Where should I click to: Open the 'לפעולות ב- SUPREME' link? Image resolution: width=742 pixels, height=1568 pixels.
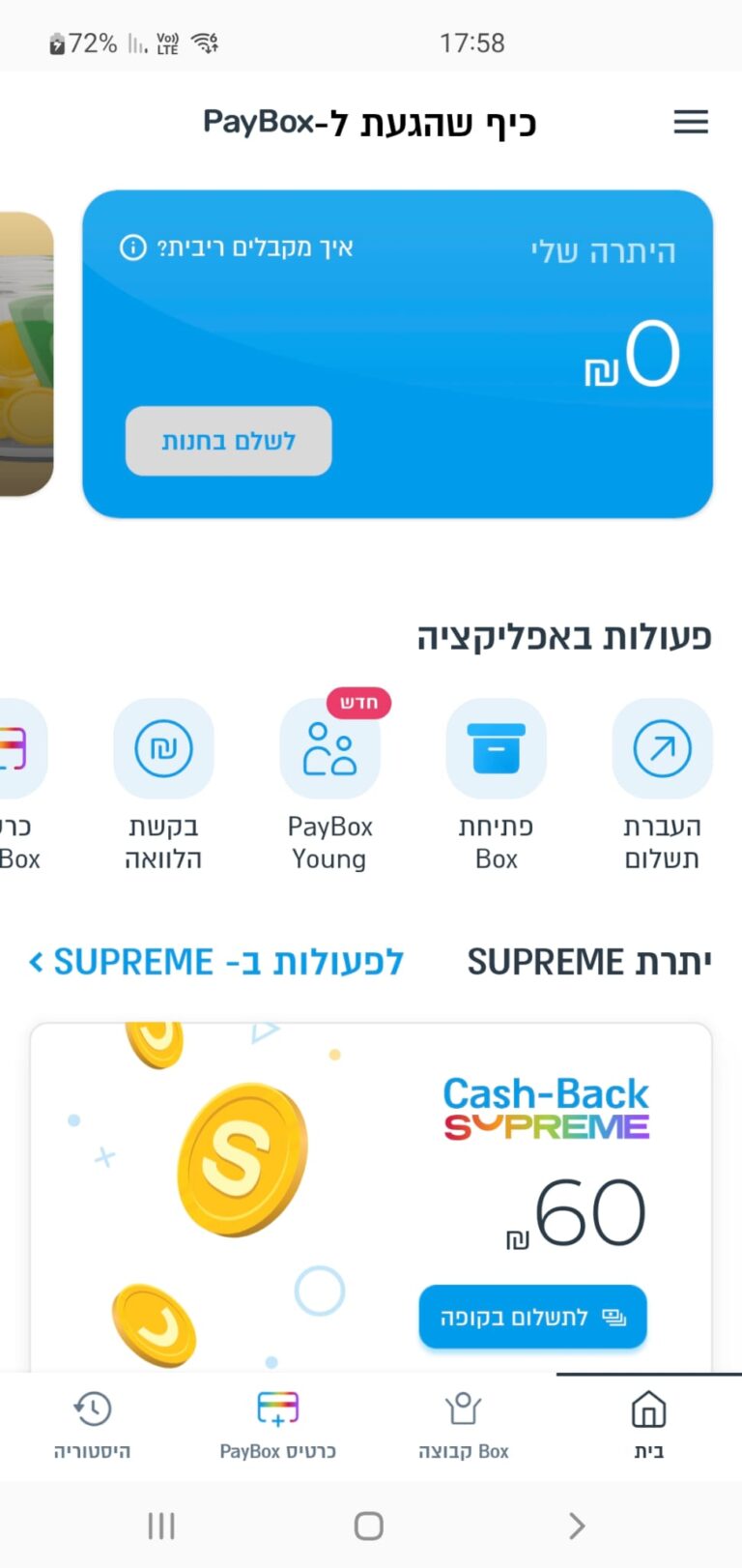click(216, 962)
